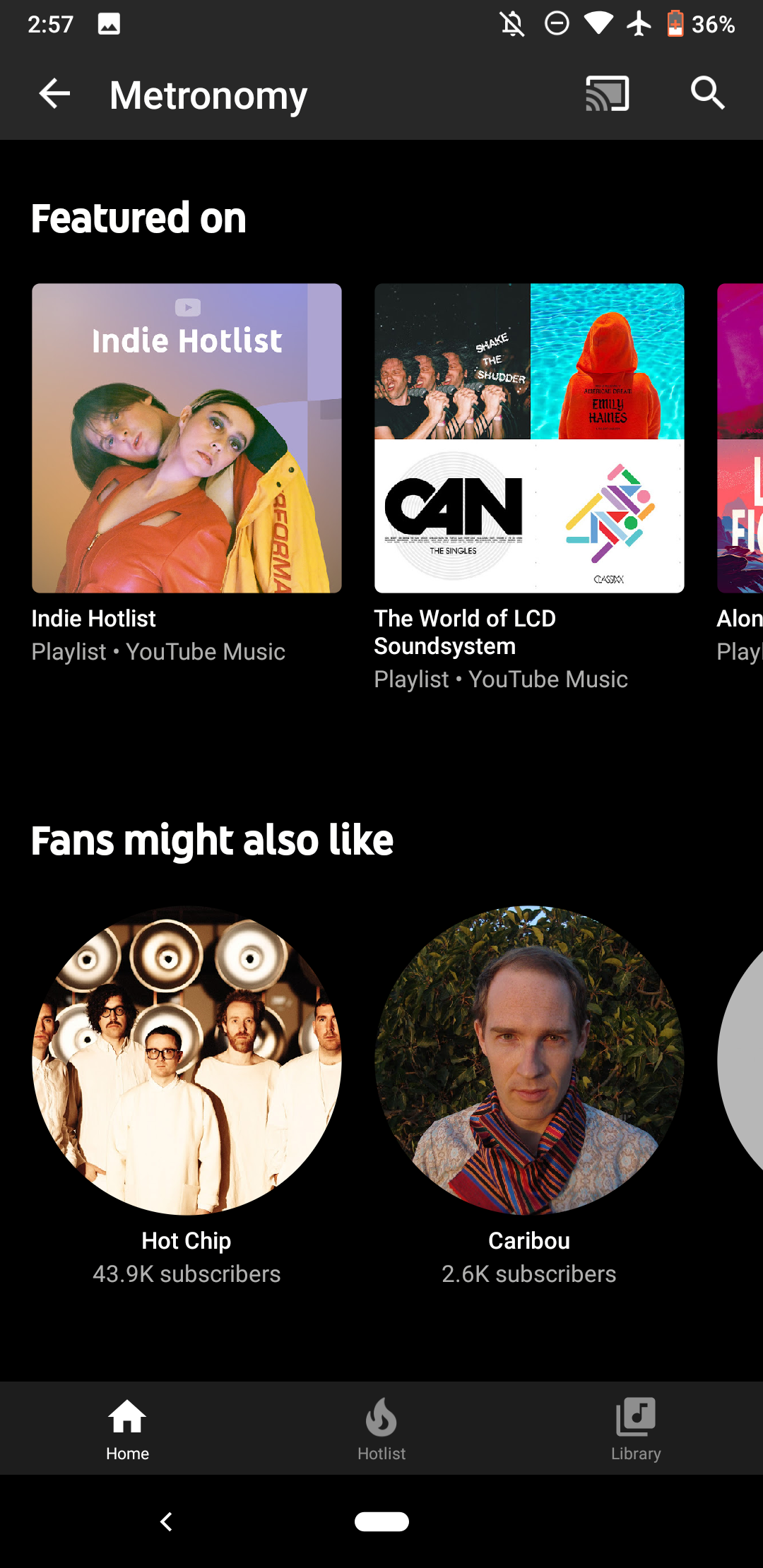Viewport: 763px width, 1568px height.
Task: Open the Indie Hotlist playlist
Action: (x=187, y=439)
